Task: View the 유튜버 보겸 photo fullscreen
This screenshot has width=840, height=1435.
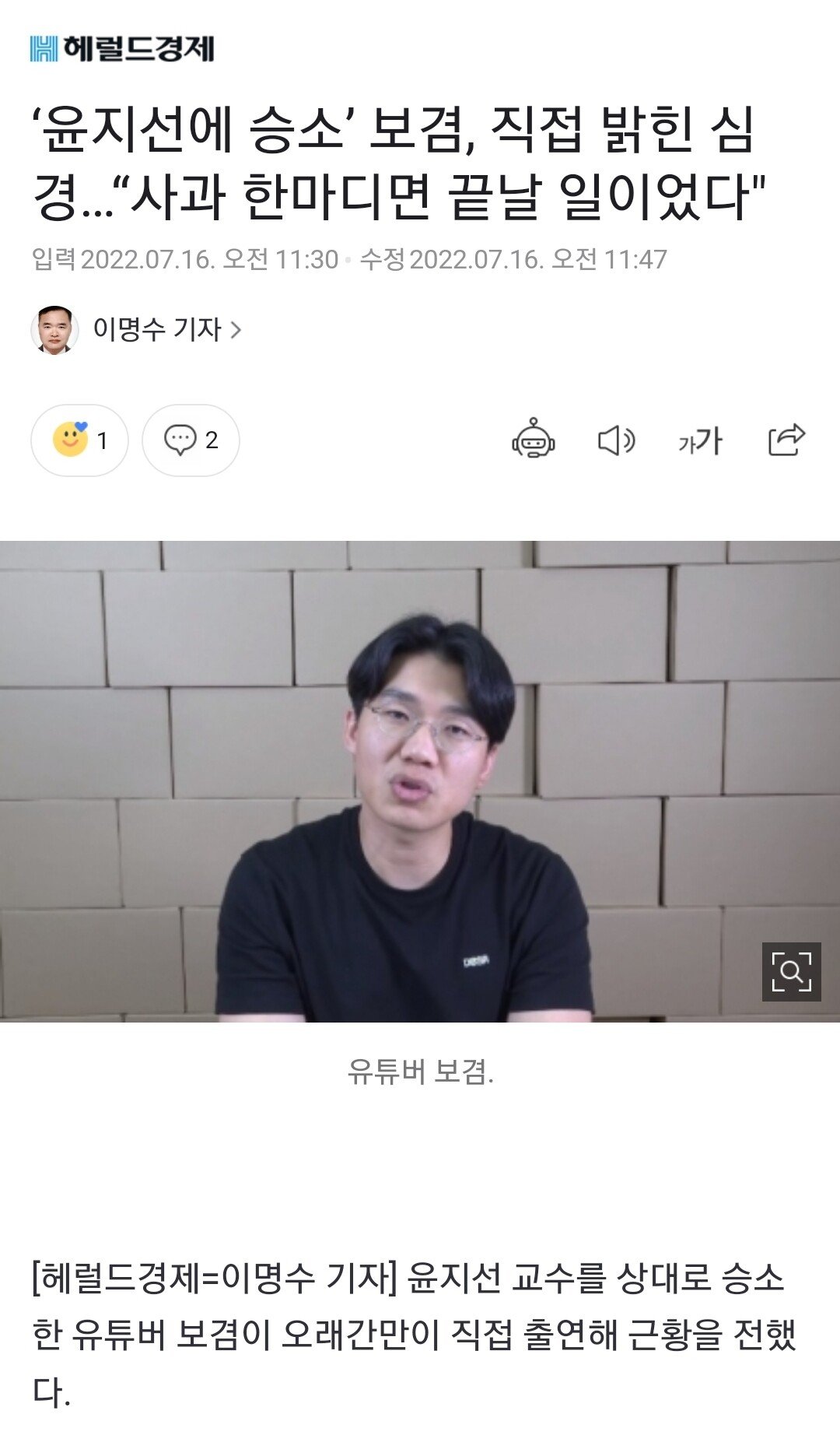Action: coord(420,781)
